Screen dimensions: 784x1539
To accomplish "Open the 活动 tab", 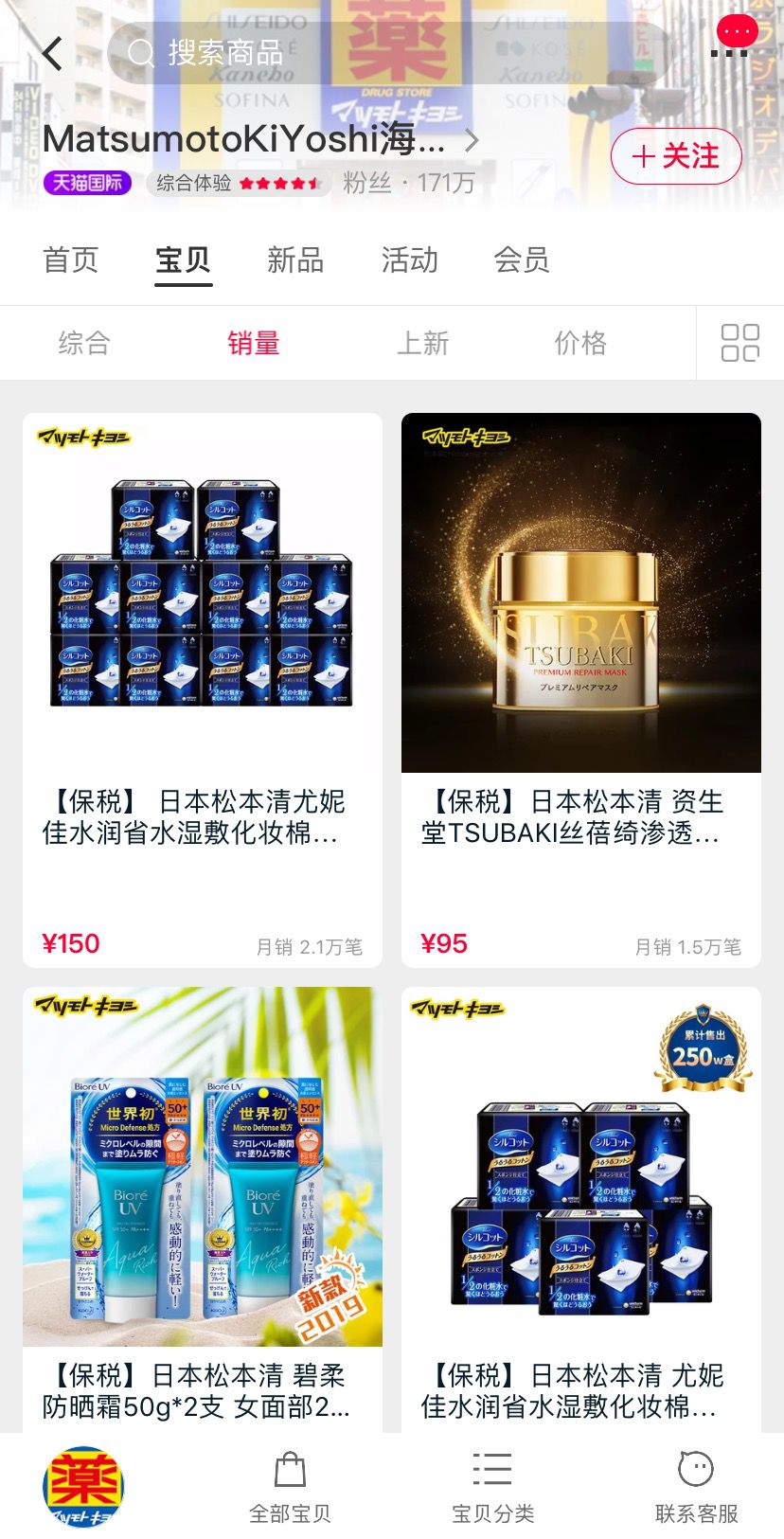I will [x=409, y=259].
